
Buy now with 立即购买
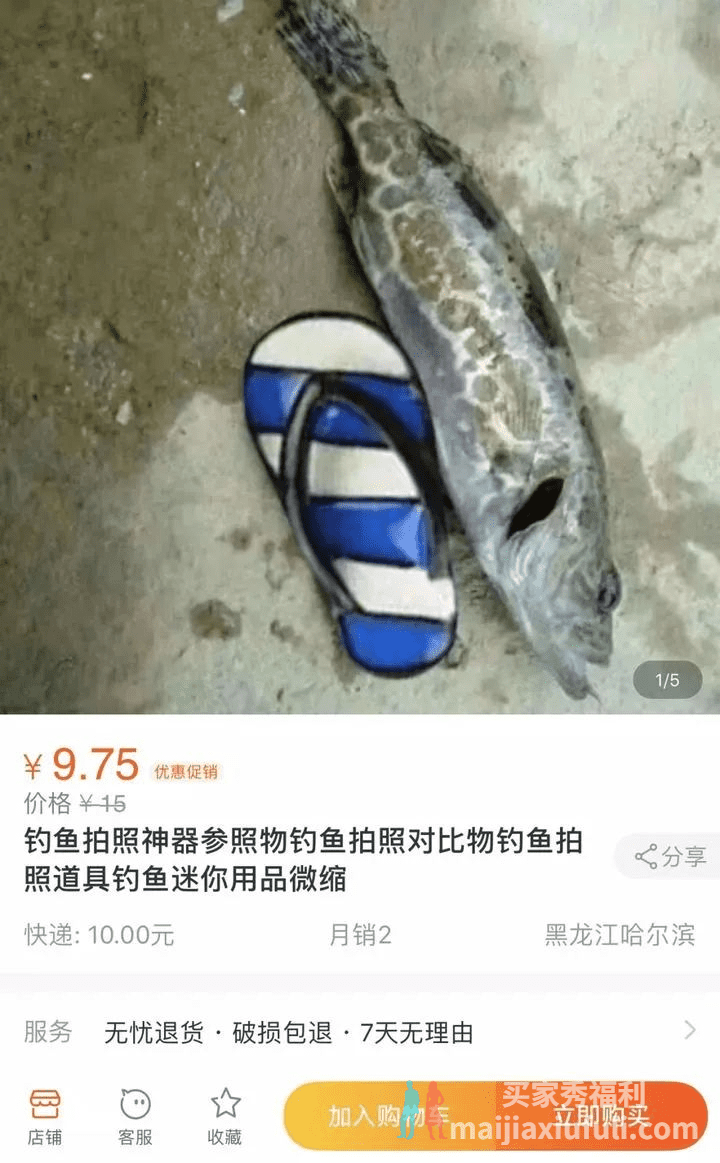pyautogui.click(x=600, y=1116)
